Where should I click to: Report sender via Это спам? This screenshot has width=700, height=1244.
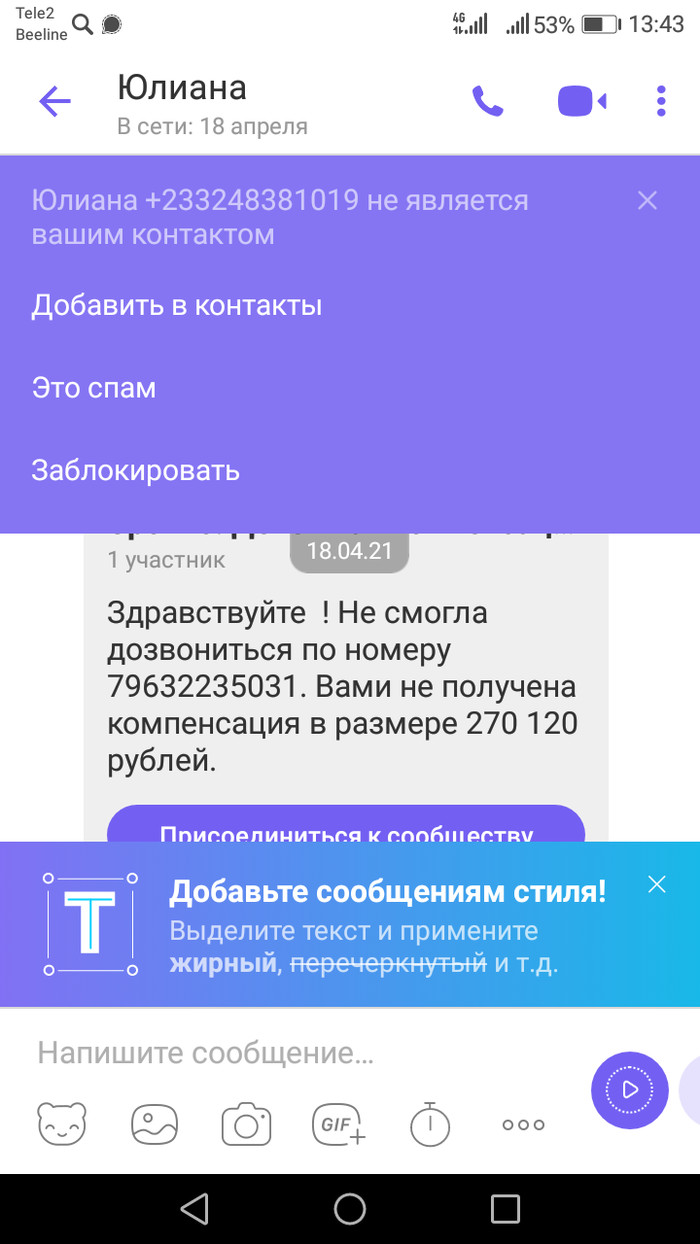(93, 387)
